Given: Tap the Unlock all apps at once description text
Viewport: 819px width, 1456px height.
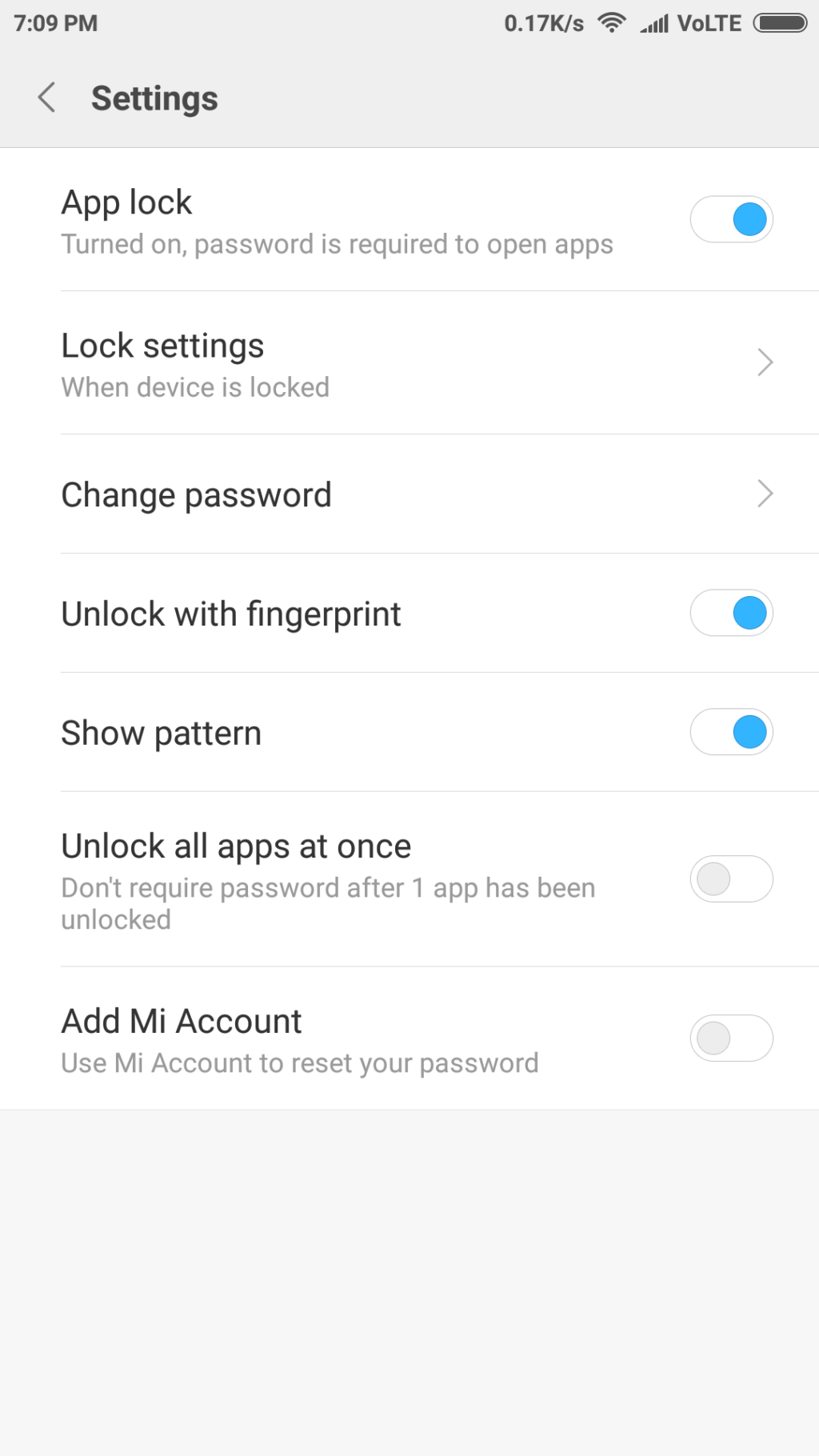Looking at the screenshot, I should coord(328,902).
